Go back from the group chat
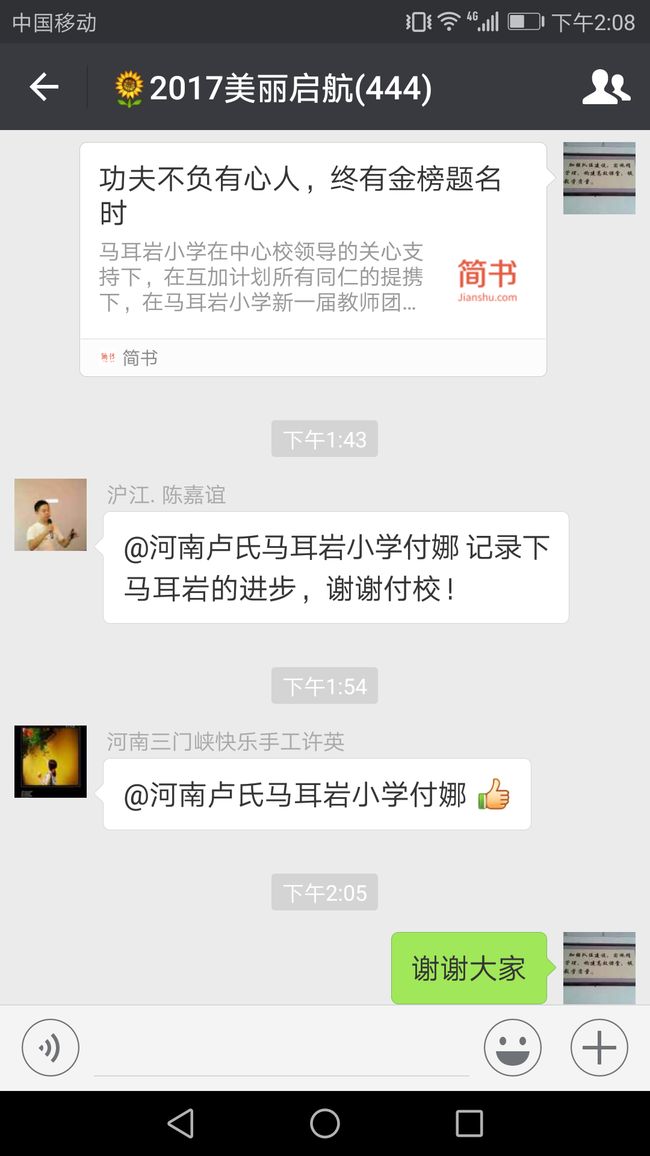 click(43, 87)
